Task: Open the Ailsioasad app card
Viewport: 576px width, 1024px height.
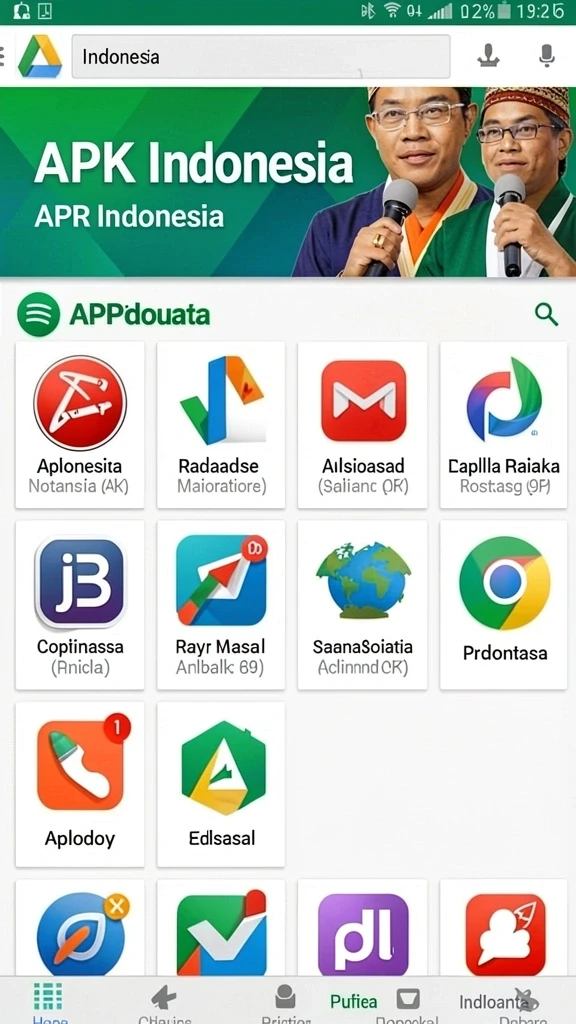Action: coord(362,424)
